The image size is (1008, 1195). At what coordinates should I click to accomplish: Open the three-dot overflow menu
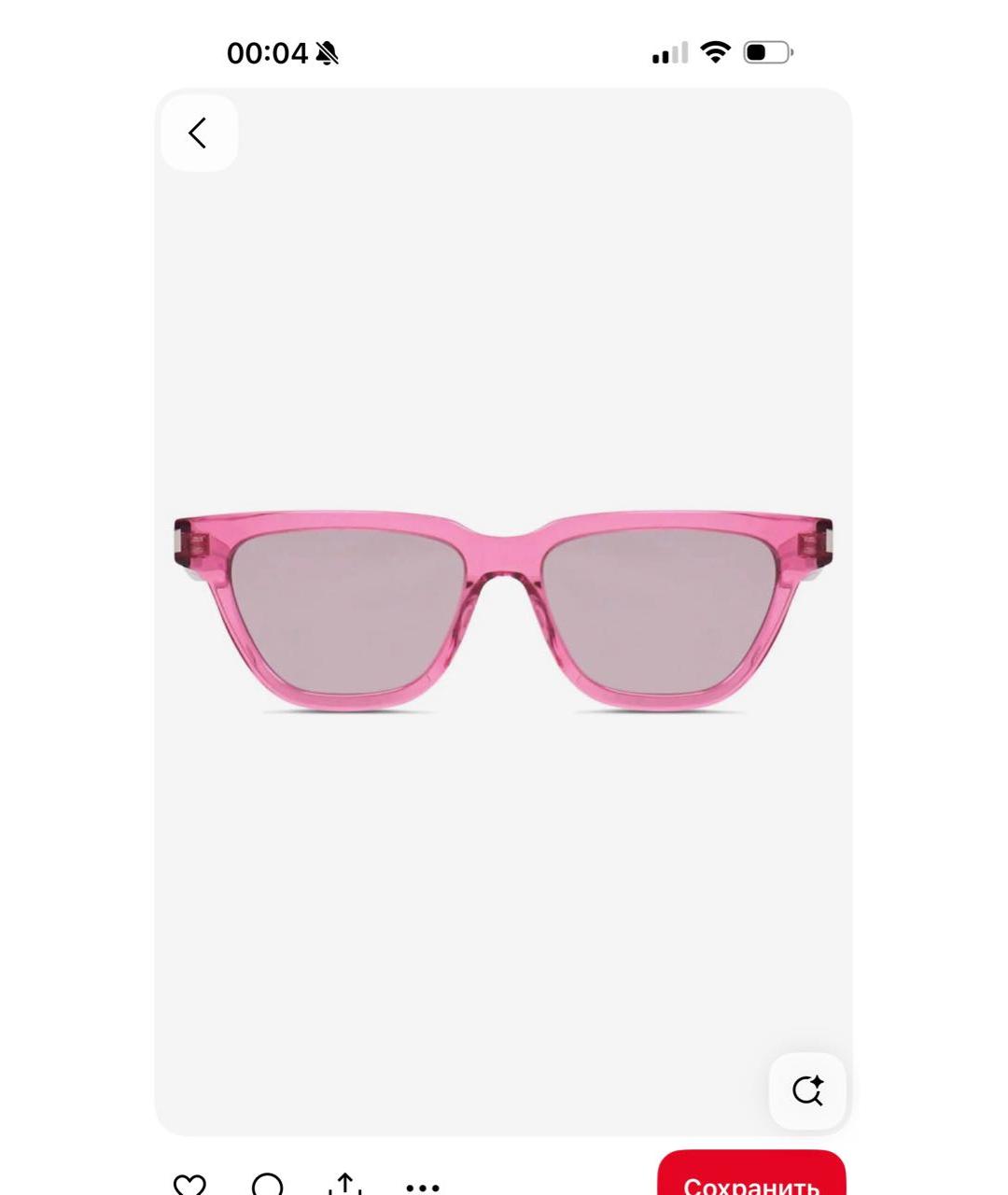(x=422, y=1188)
